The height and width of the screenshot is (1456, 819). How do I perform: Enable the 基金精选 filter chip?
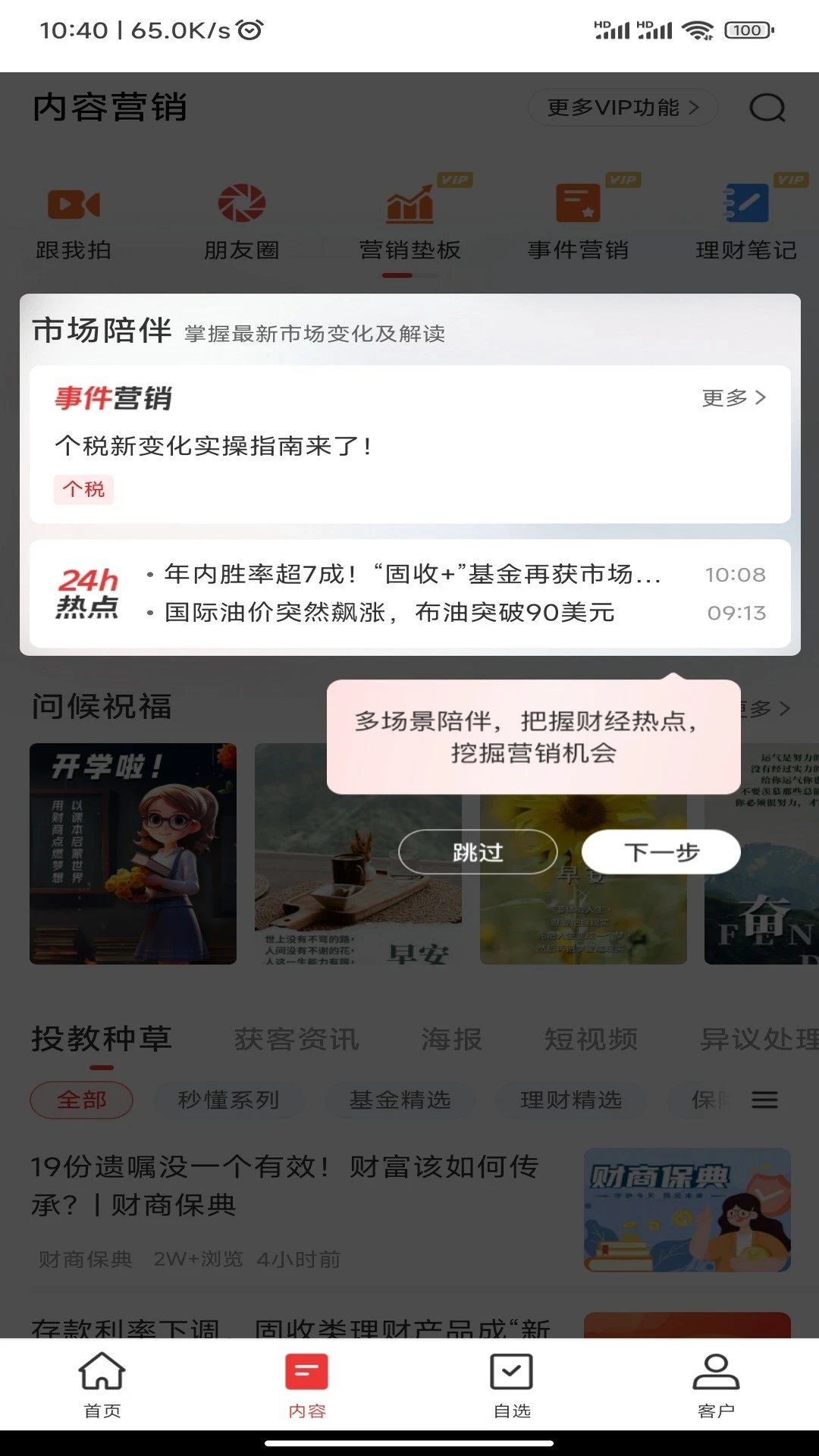402,1100
